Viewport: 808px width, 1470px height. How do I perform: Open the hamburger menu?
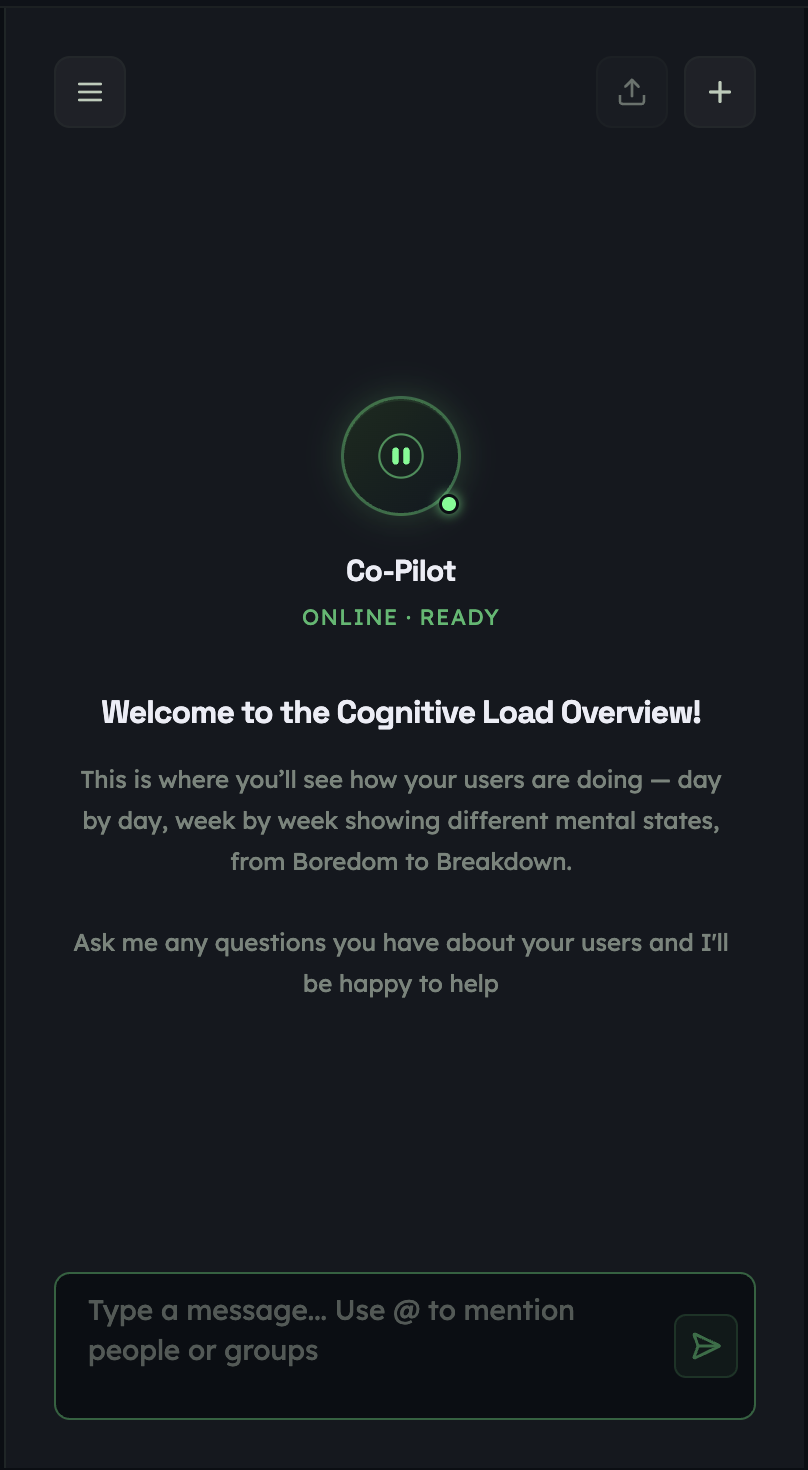click(90, 92)
